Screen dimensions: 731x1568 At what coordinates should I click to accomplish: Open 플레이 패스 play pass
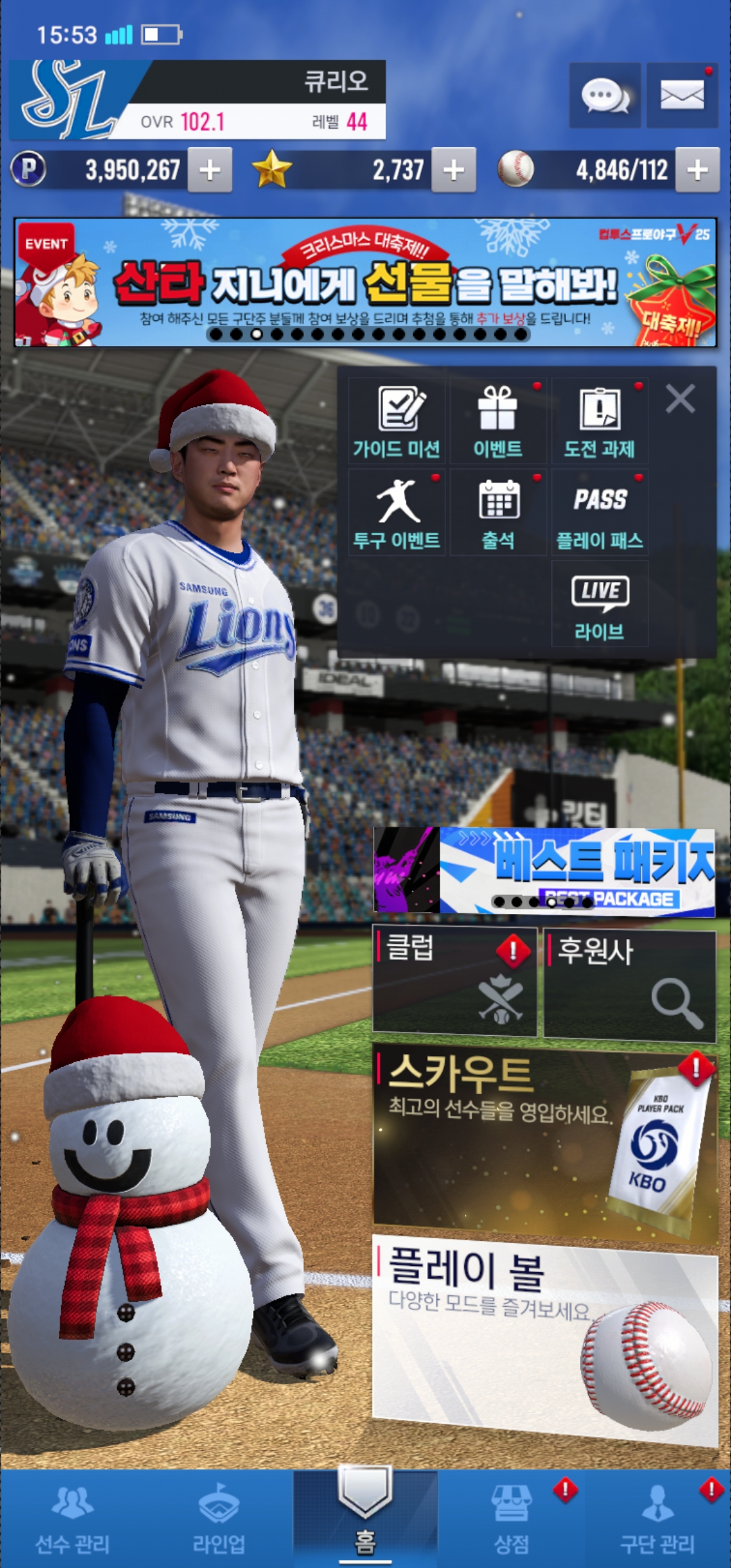(599, 513)
